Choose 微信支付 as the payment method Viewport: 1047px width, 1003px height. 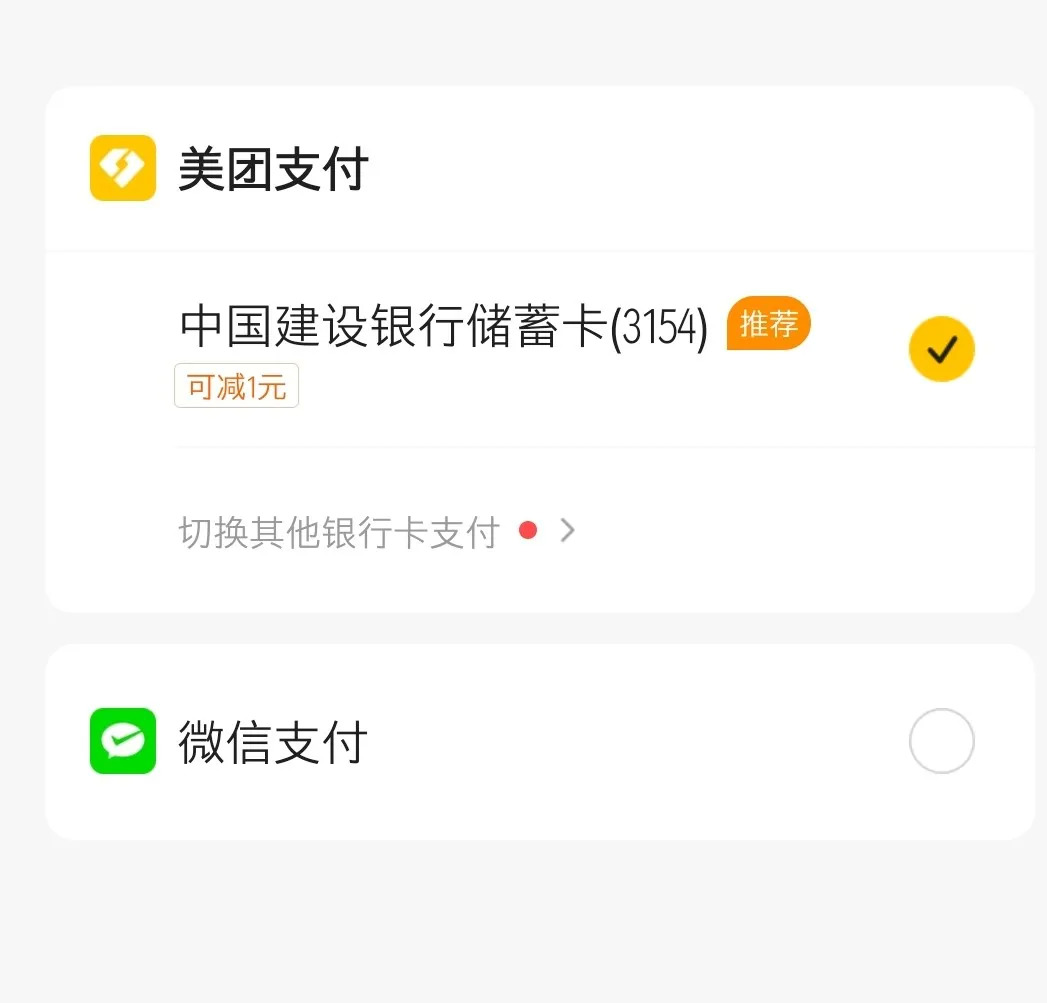point(940,741)
